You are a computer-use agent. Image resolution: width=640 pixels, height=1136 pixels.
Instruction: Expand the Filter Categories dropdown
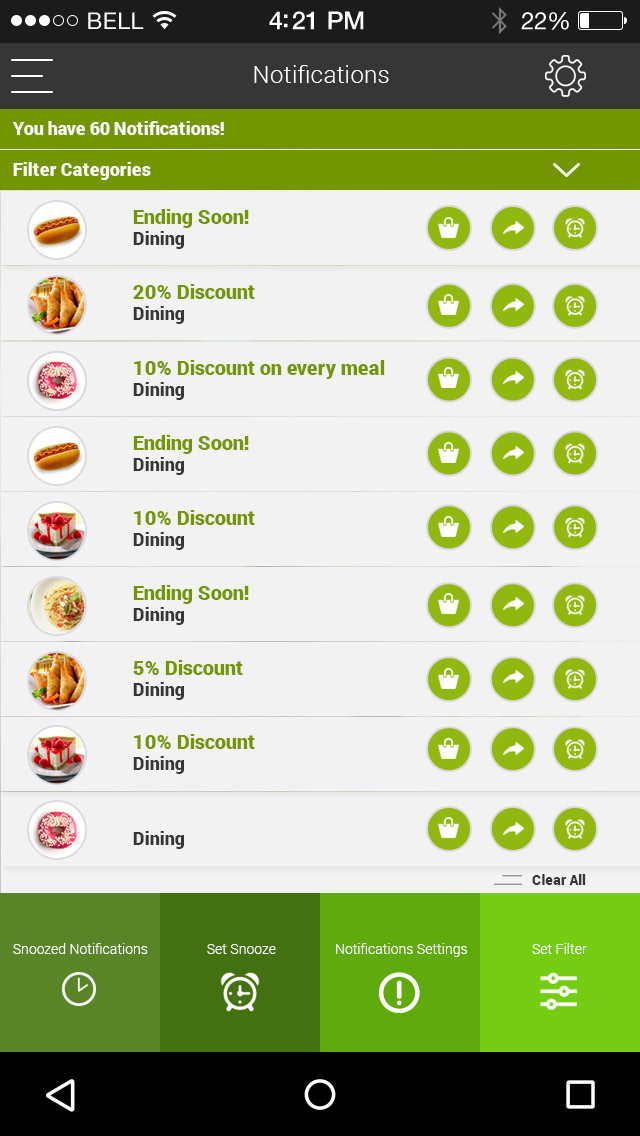[x=566, y=170]
